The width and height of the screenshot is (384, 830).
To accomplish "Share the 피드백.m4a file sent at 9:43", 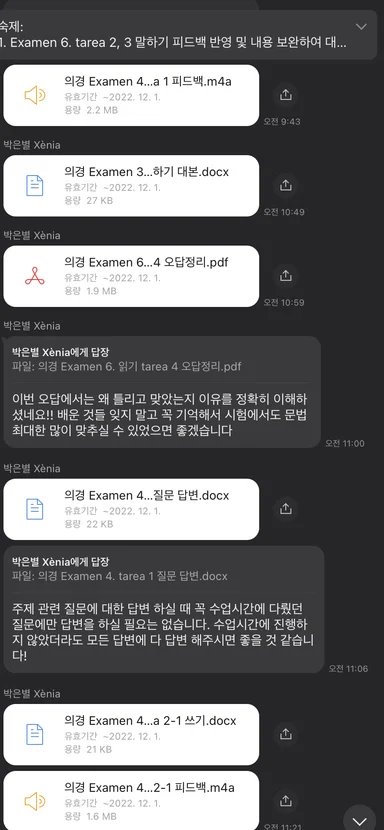I will 285,95.
